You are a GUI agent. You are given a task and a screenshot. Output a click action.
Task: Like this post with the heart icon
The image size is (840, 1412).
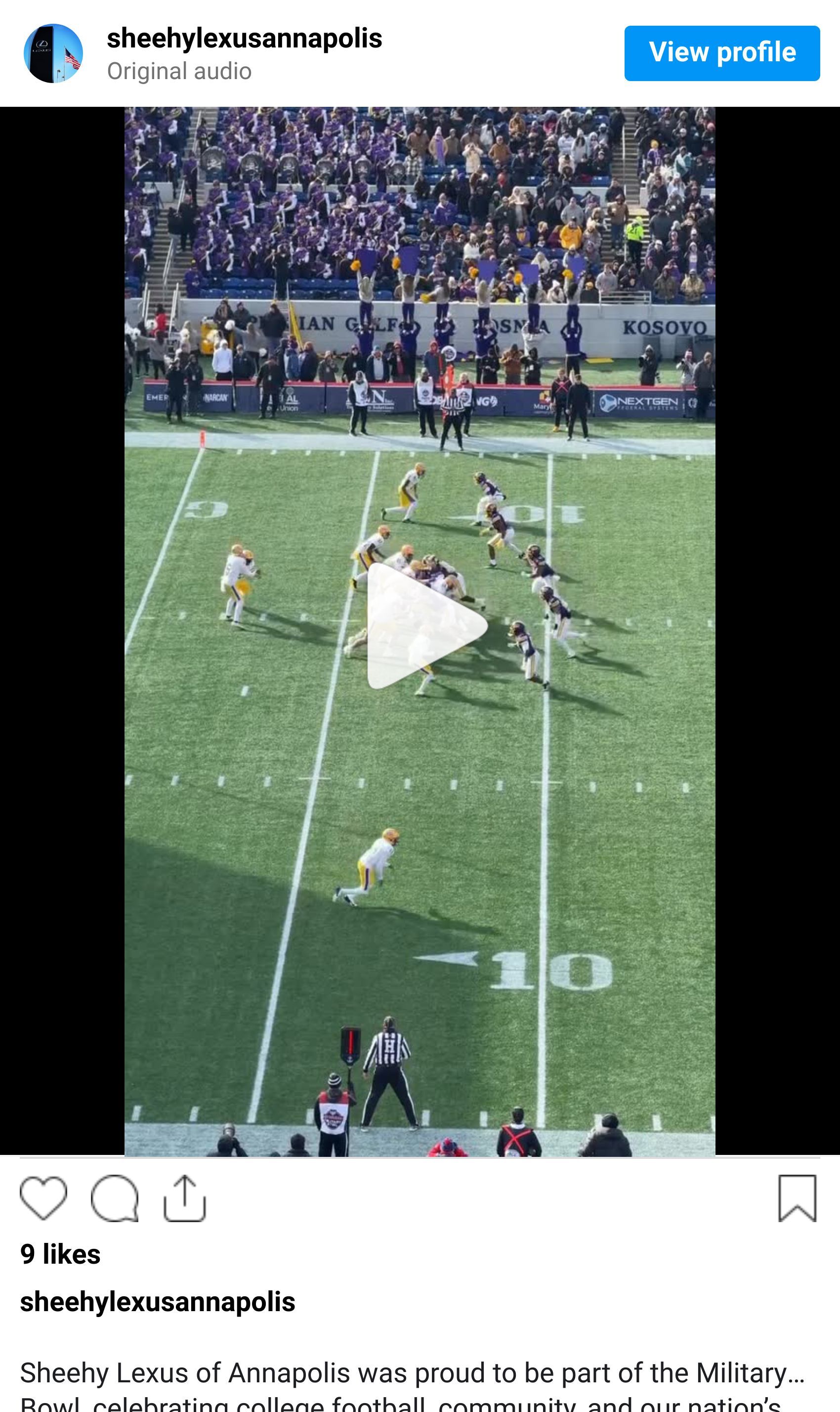coord(43,1197)
